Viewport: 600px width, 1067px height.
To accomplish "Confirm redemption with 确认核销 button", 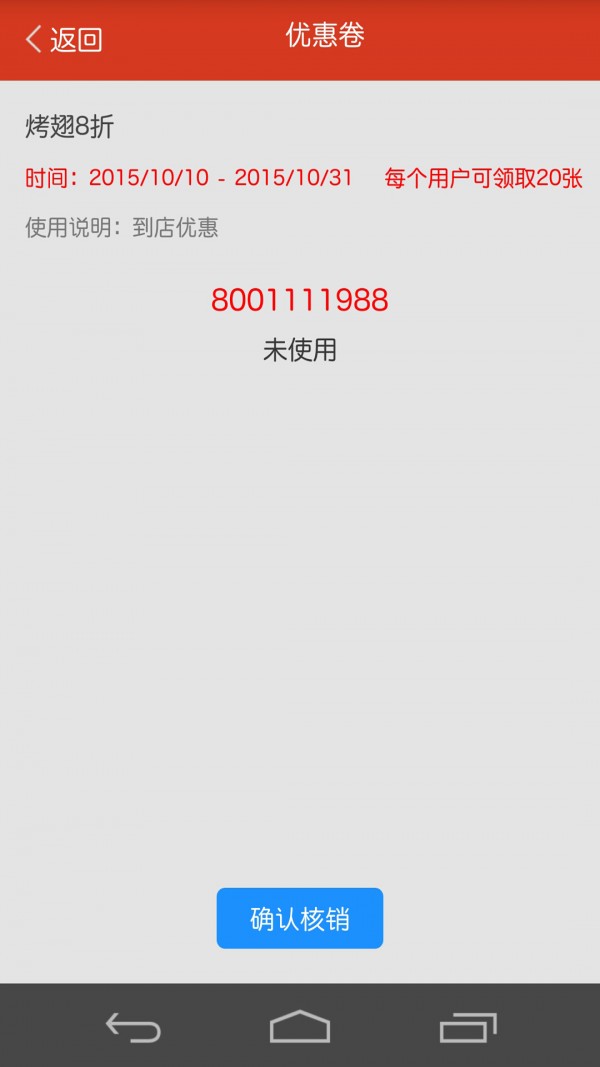I will pyautogui.click(x=300, y=918).
